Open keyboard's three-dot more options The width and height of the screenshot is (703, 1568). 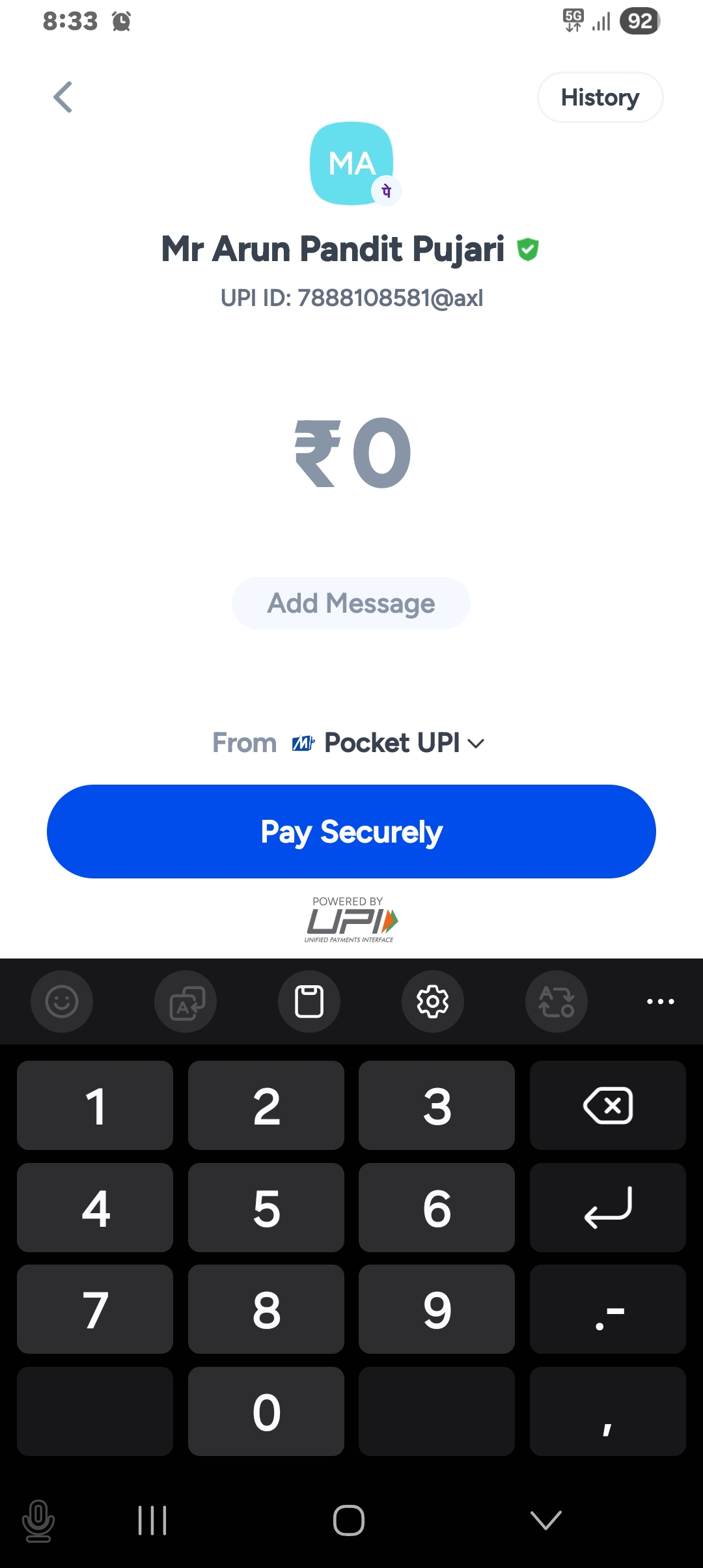click(x=661, y=1001)
